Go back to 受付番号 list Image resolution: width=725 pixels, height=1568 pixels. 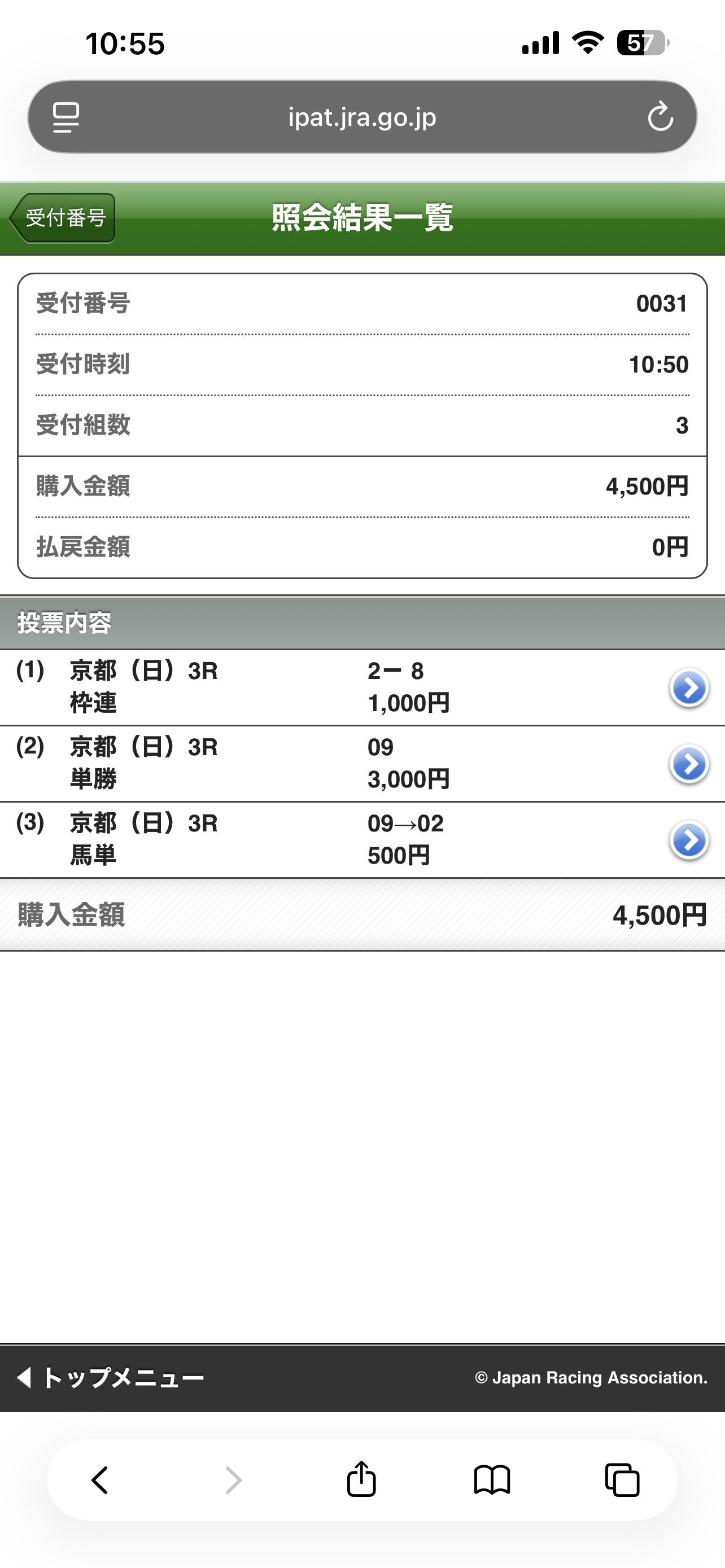(63, 218)
